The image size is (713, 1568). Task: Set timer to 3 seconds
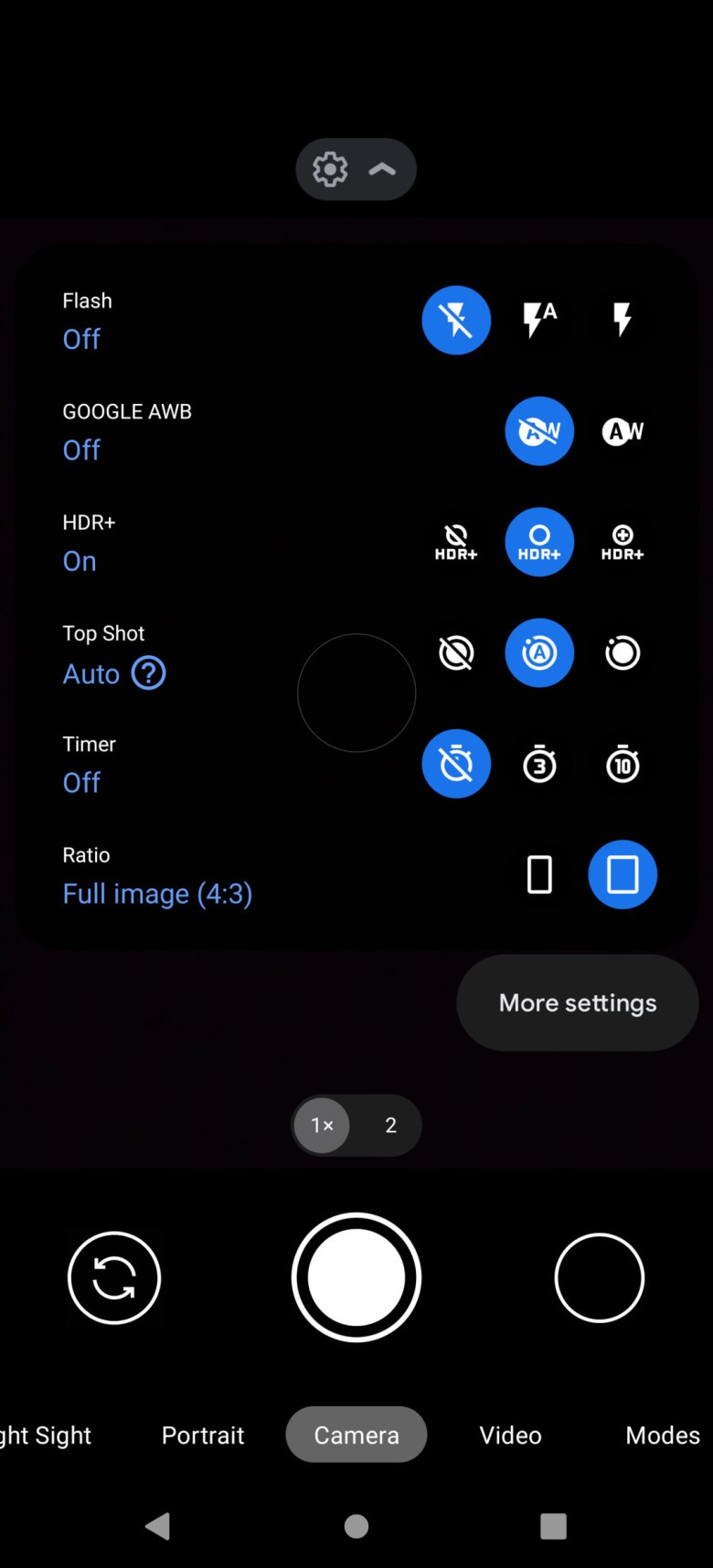pyautogui.click(x=539, y=764)
